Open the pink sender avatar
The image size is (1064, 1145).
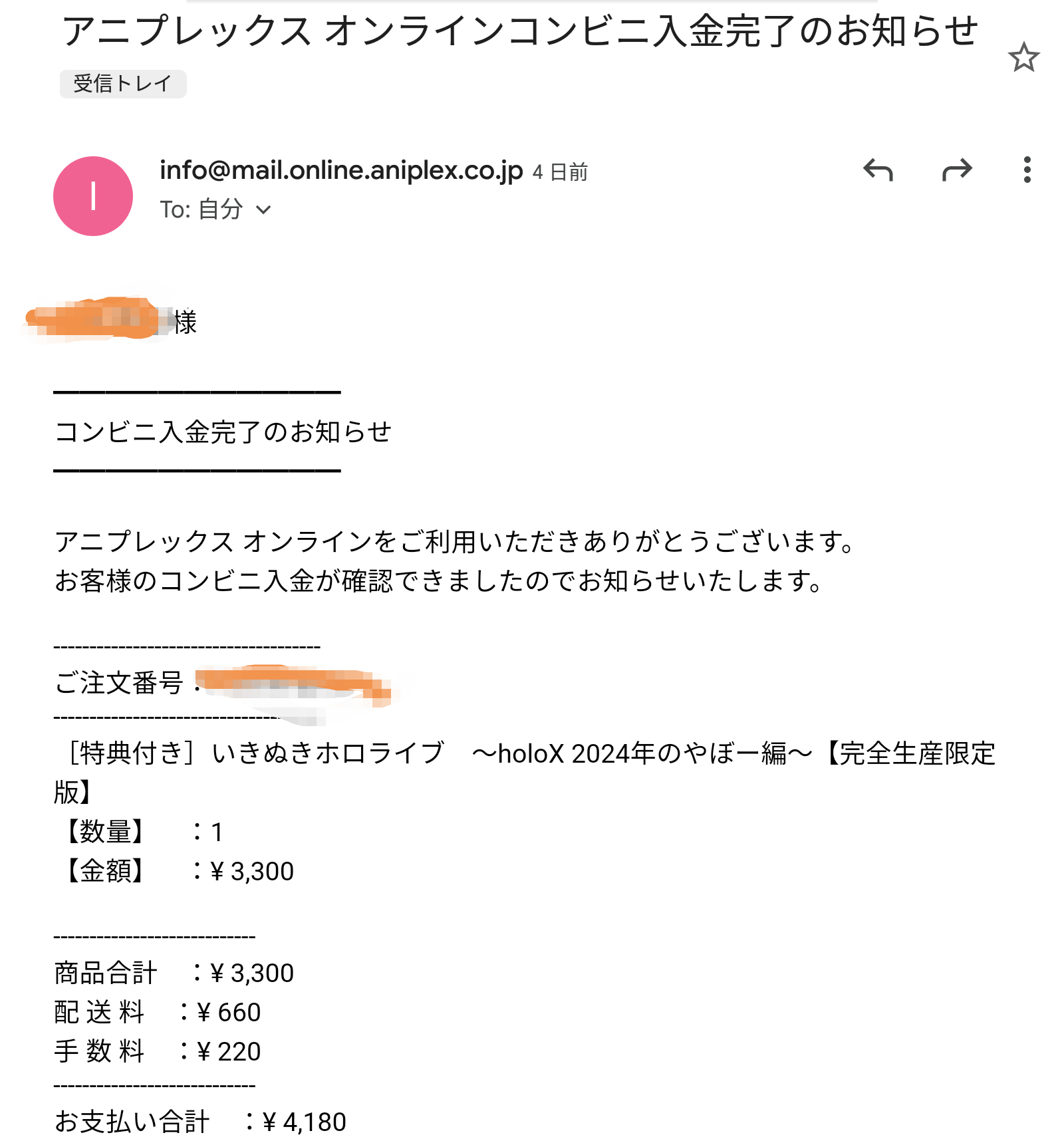(x=93, y=196)
